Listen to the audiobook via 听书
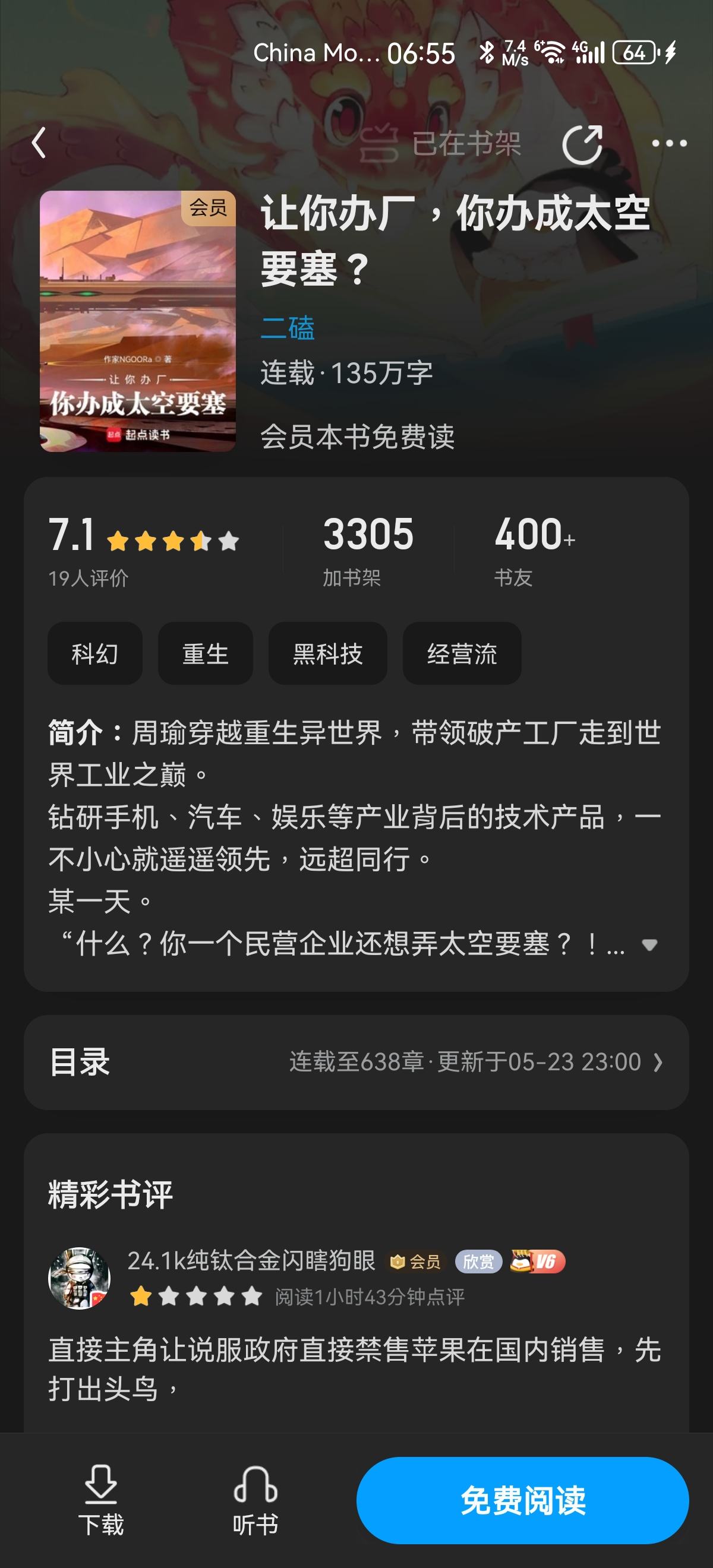Viewport: 713px width, 1568px height. coord(255,1500)
